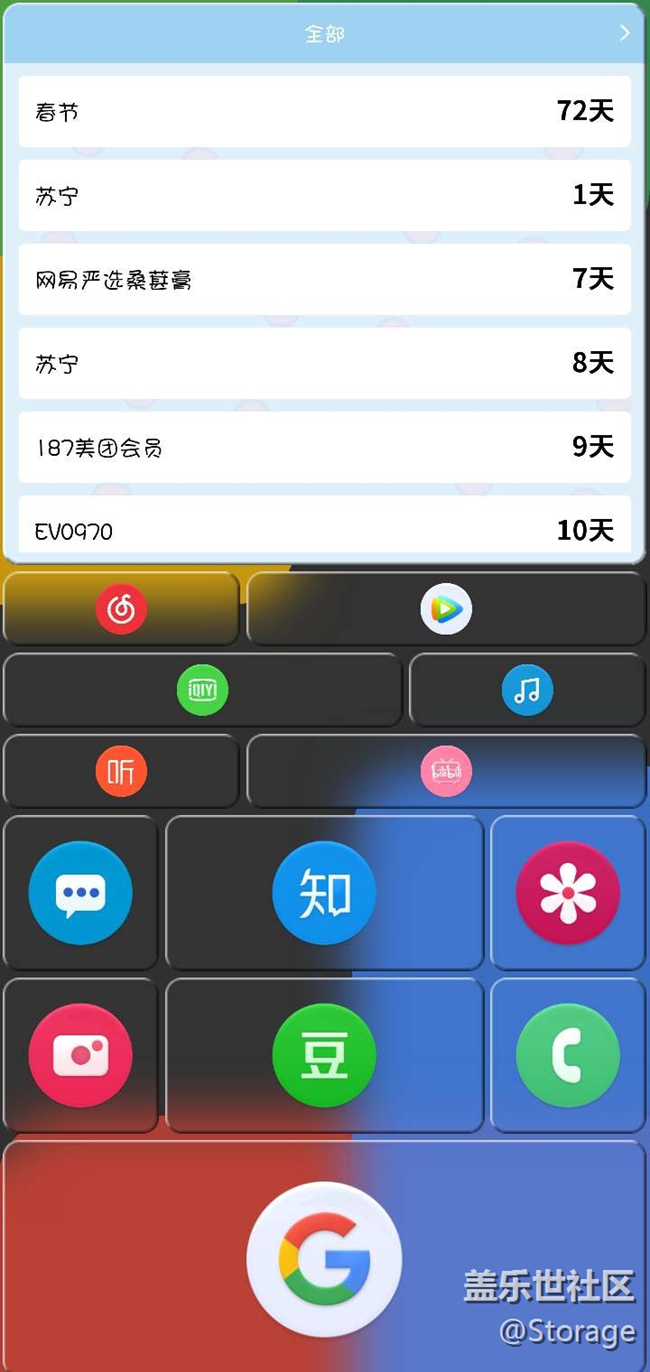650x1372 pixels.
Task: Open the Douban 豆 app
Action: tap(324, 1055)
